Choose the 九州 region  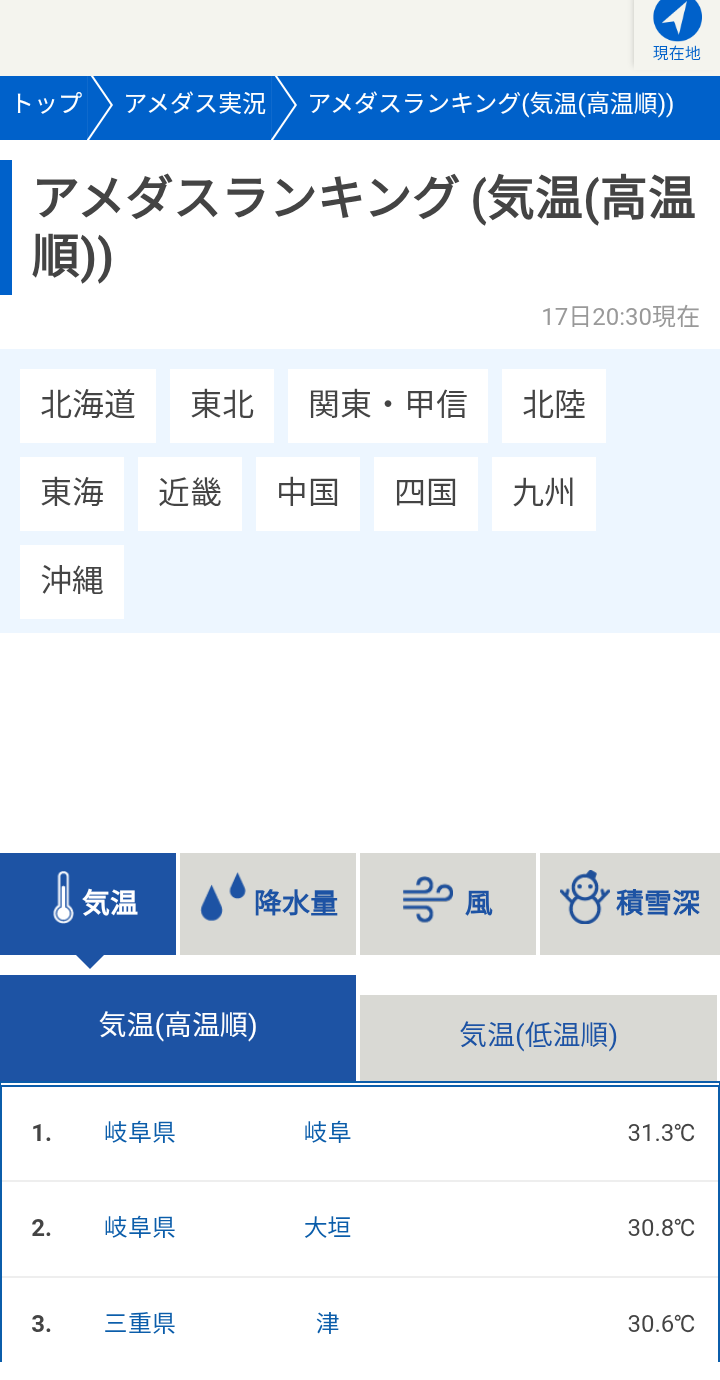coord(544,494)
